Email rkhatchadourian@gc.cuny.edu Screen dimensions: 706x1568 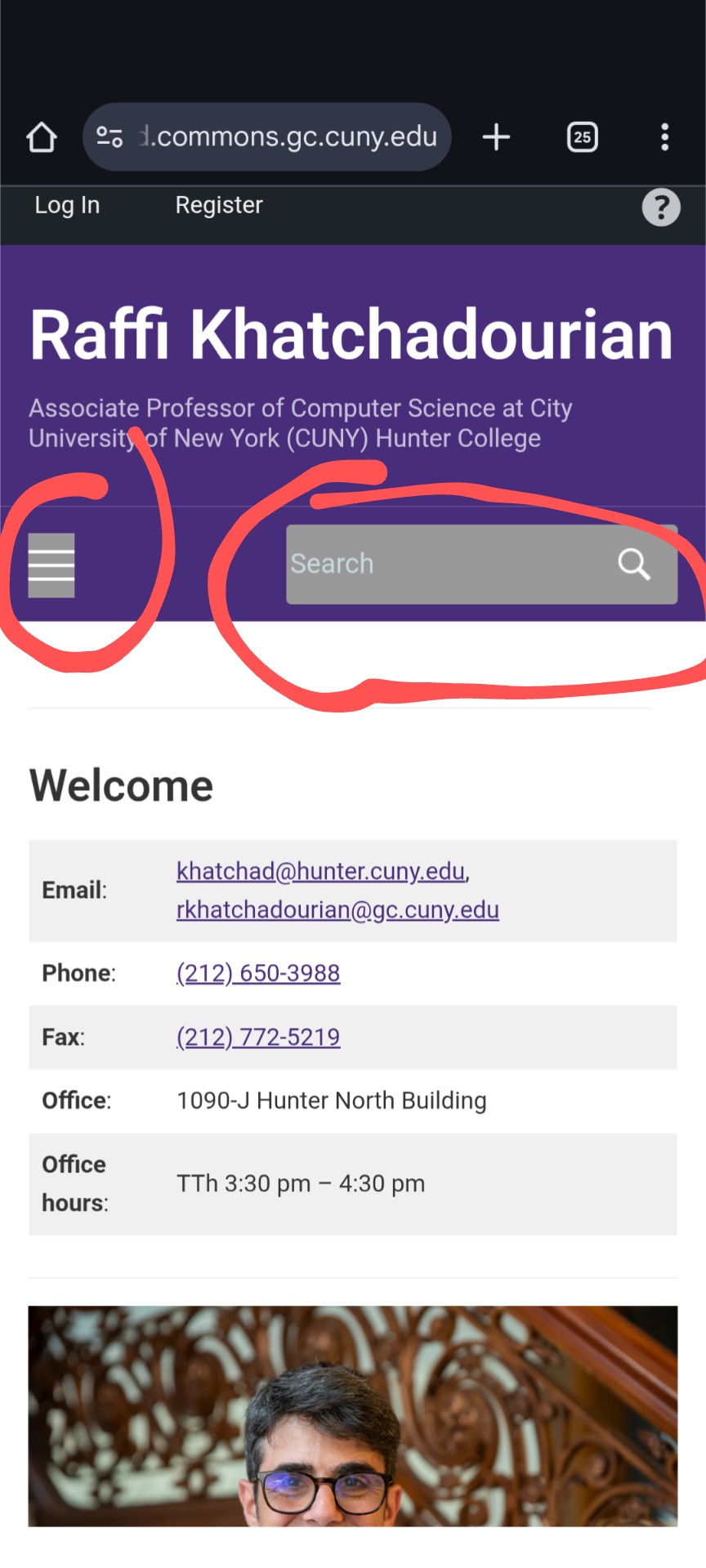pos(337,910)
